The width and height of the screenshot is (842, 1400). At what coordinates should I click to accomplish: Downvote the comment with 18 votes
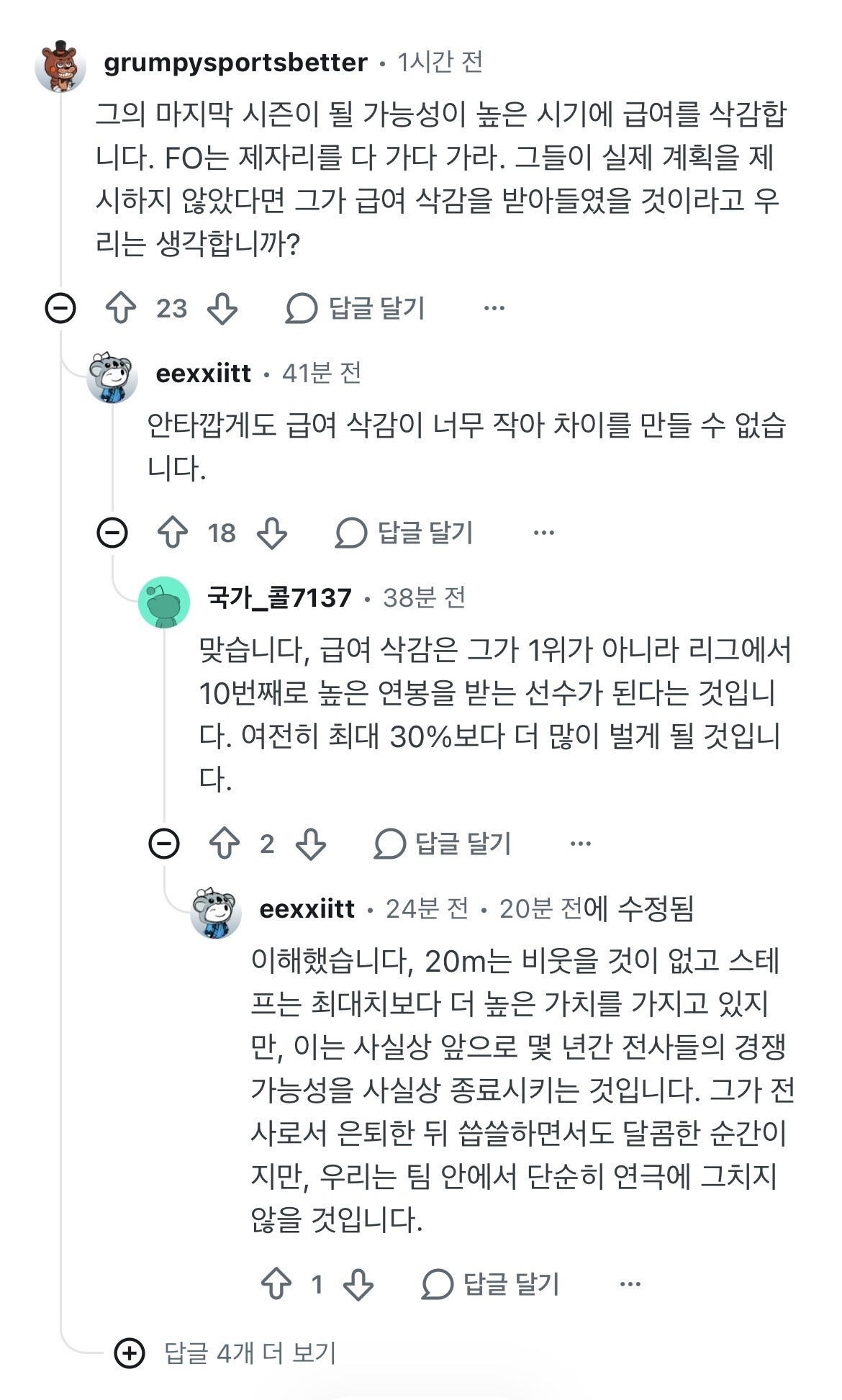(272, 533)
